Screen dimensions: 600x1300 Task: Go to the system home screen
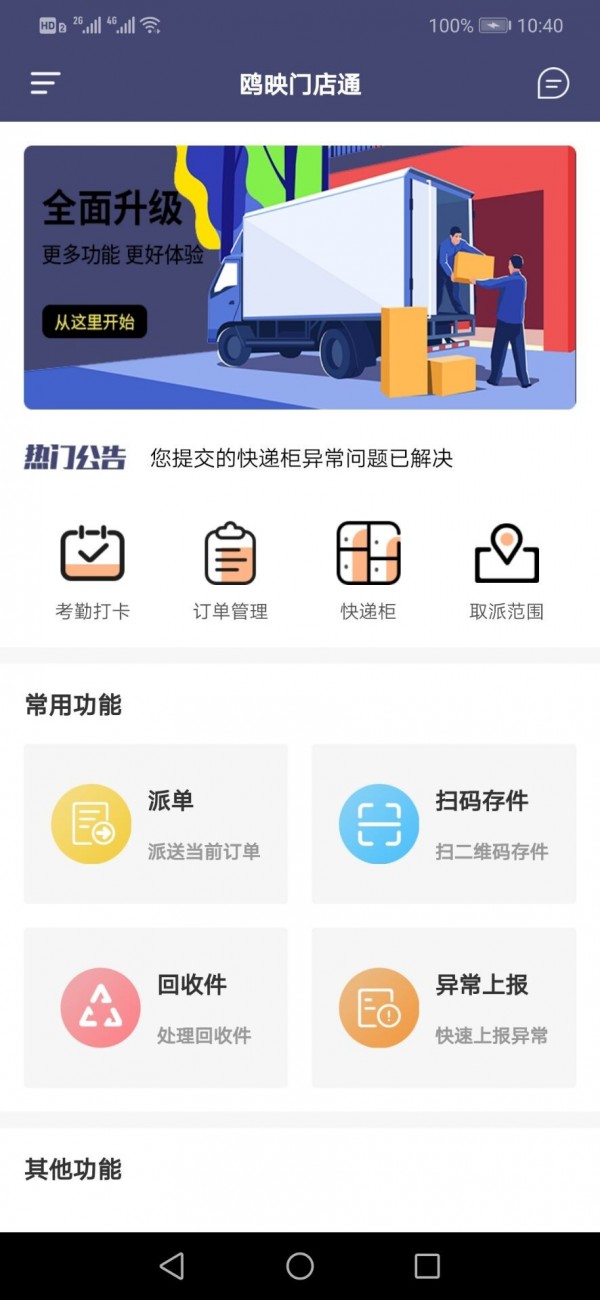pyautogui.click(x=300, y=1266)
